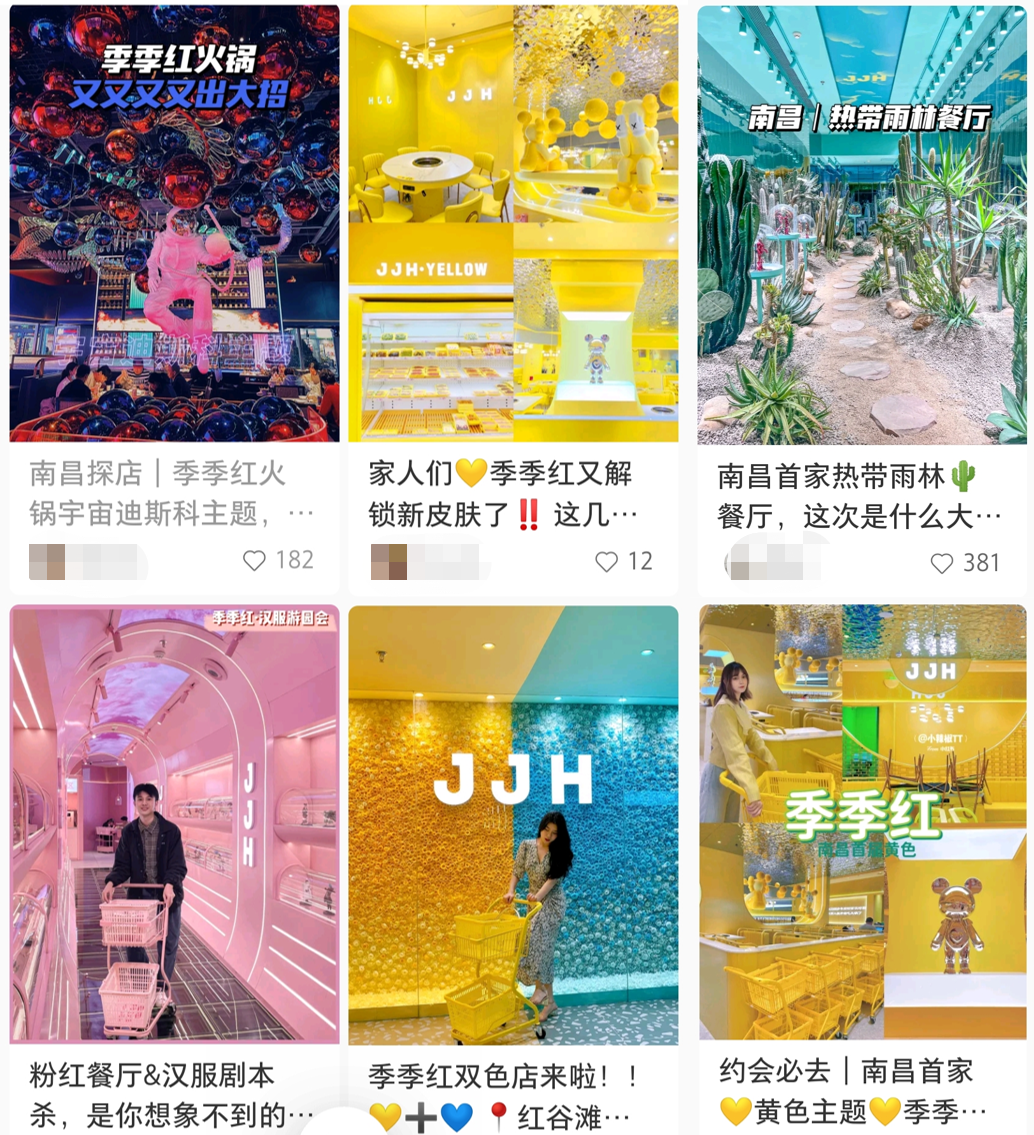Screen dimensions: 1034x1135
Task: Open the 粉红餐厅&汉服剧本杀 post
Action: pos(174,825)
